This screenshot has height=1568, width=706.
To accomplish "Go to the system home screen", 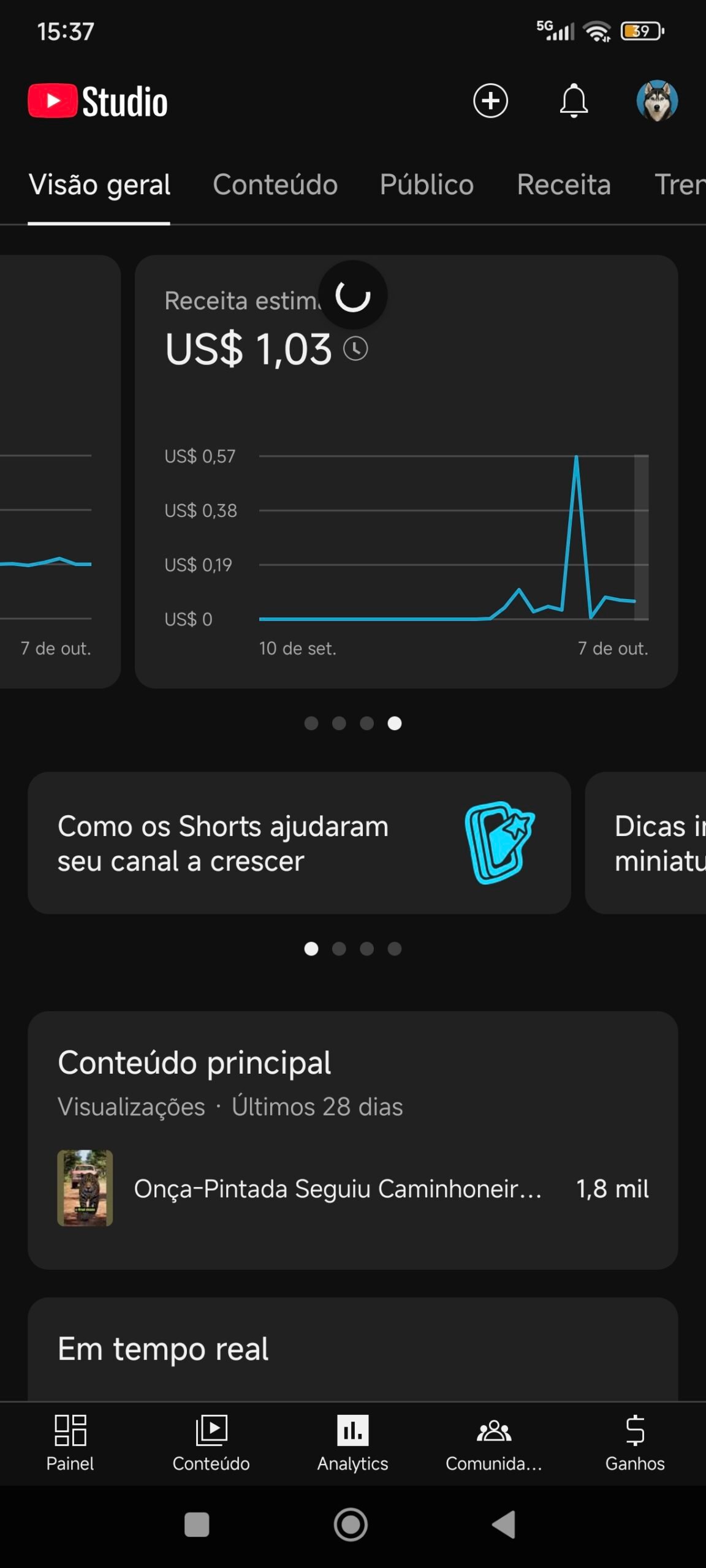I will pyautogui.click(x=351, y=1524).
